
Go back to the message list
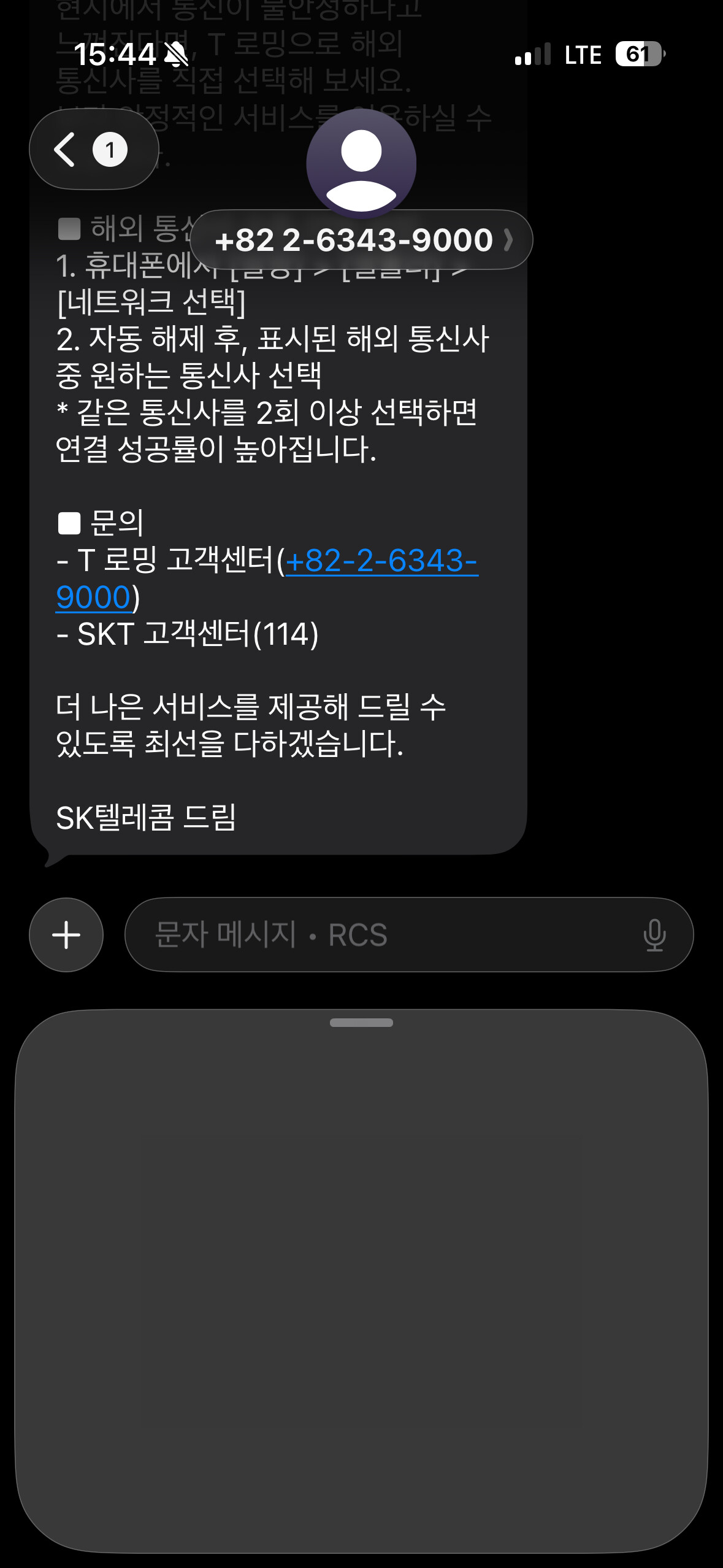pos(94,150)
